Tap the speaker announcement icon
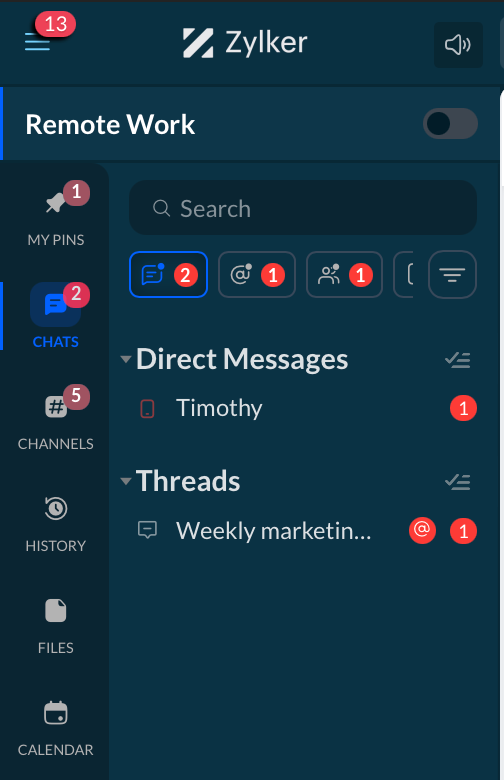Viewport: 504px width, 780px height. coord(458,45)
